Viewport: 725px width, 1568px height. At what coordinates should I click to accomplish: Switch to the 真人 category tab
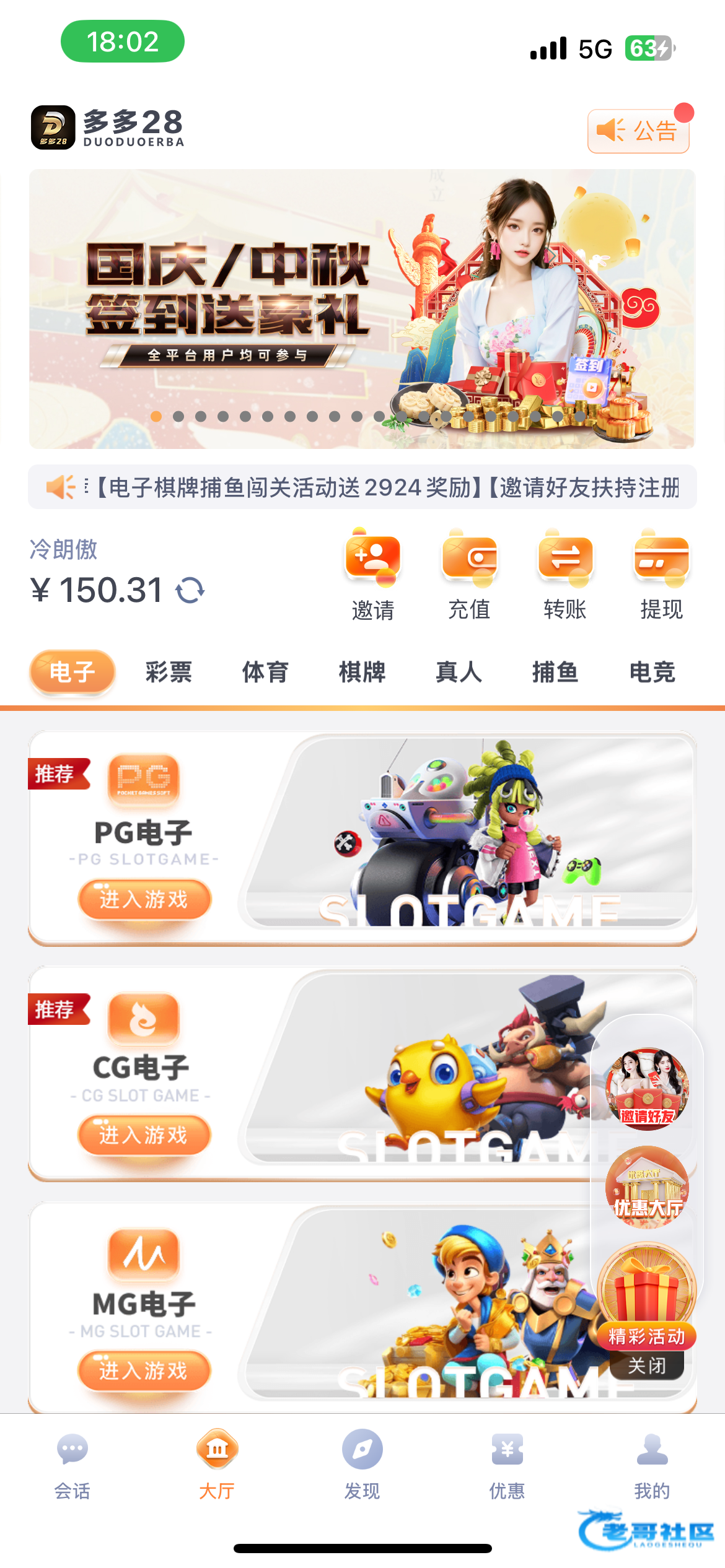[459, 672]
